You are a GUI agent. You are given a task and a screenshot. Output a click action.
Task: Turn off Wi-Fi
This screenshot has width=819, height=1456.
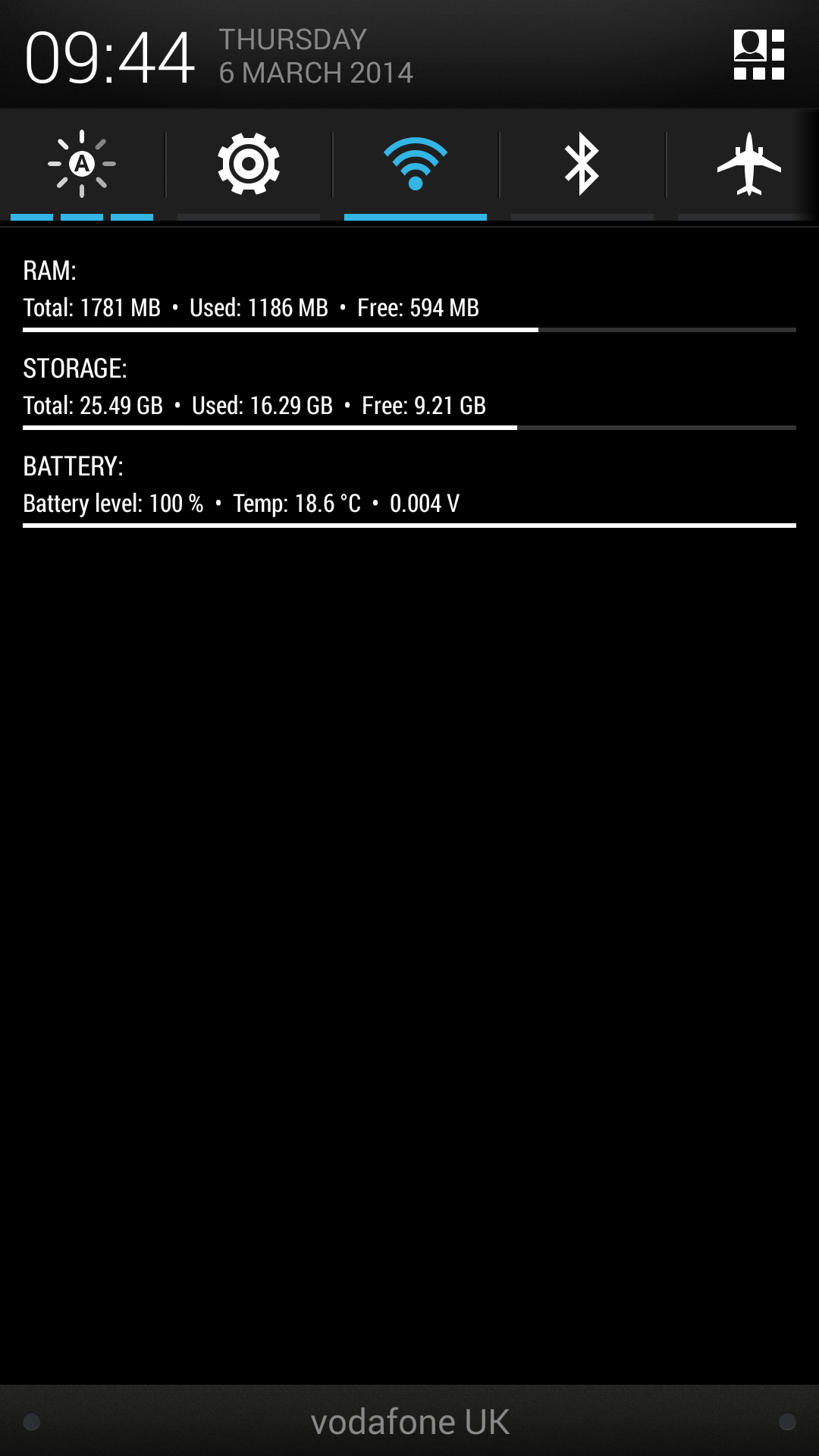pos(416,164)
